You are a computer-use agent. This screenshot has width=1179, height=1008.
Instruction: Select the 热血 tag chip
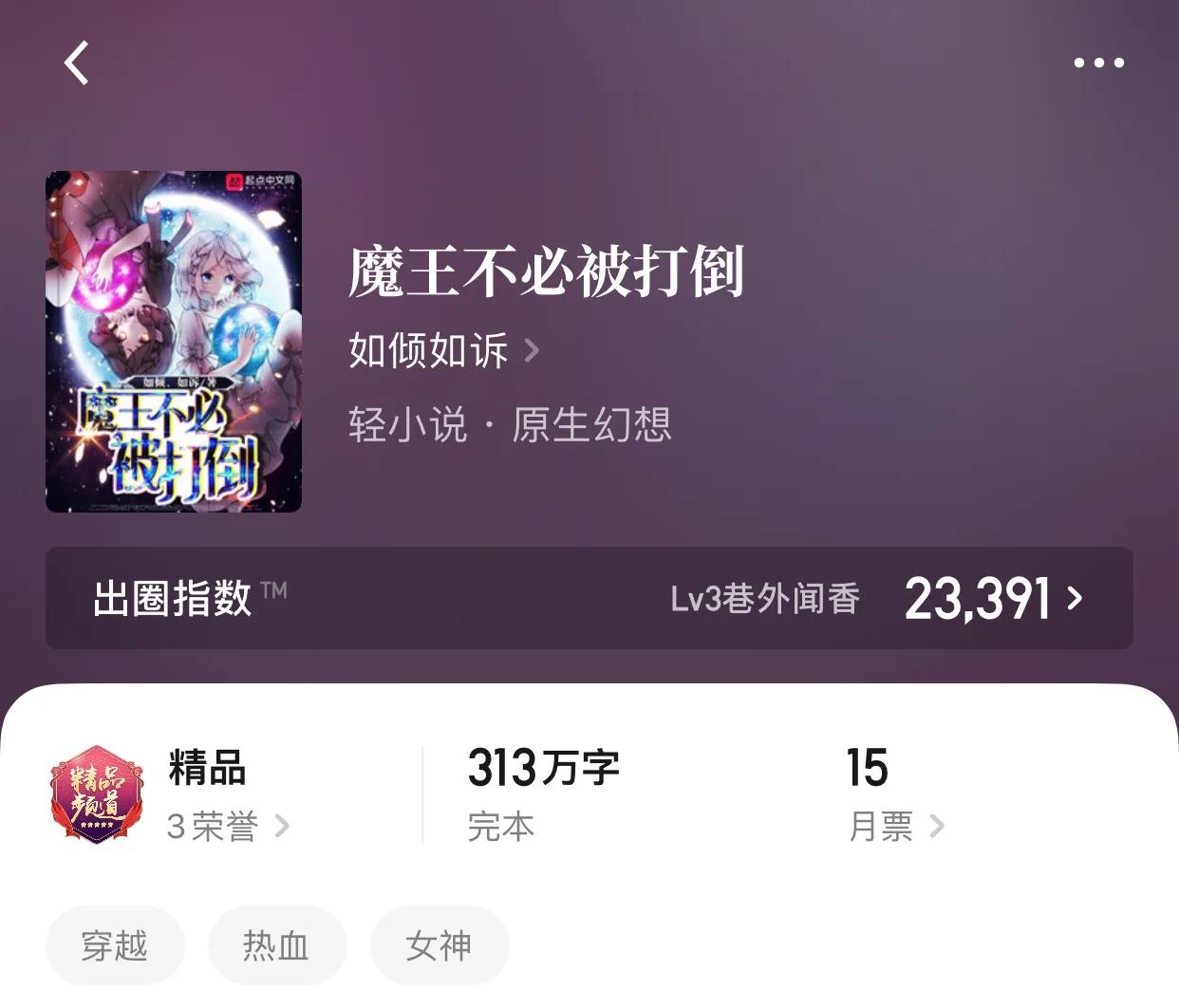[276, 945]
